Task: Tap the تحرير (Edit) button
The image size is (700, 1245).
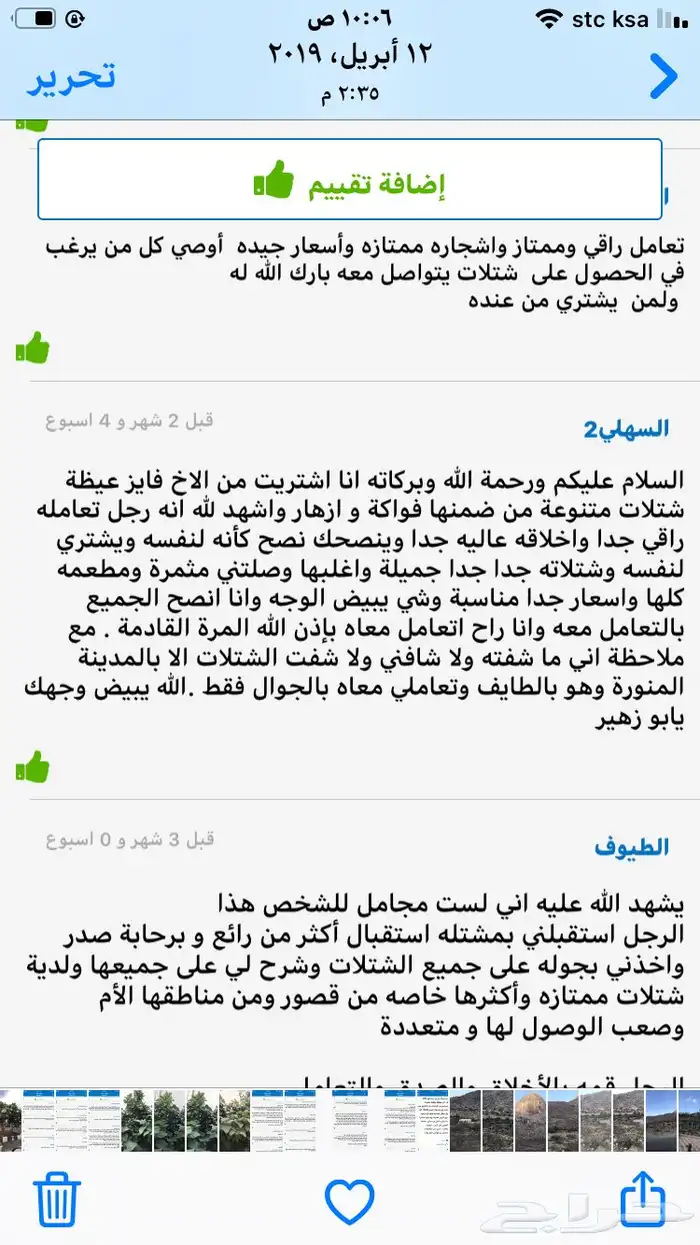Action: tap(70, 76)
